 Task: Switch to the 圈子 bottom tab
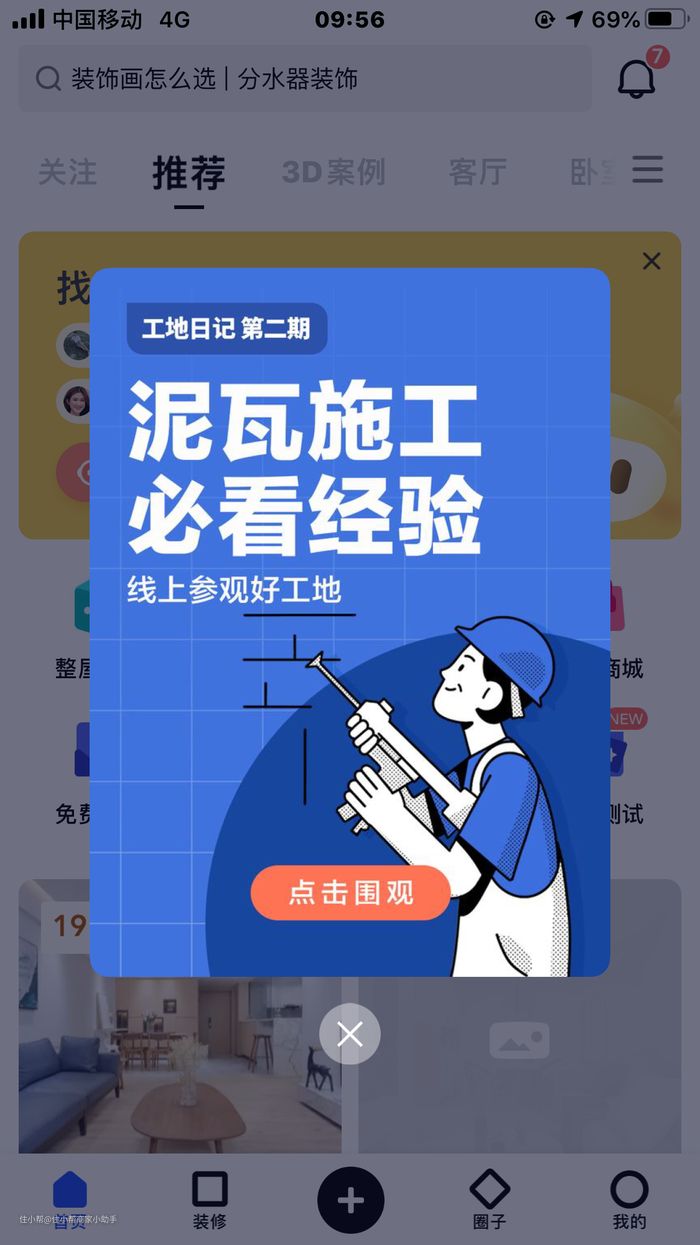489,1200
